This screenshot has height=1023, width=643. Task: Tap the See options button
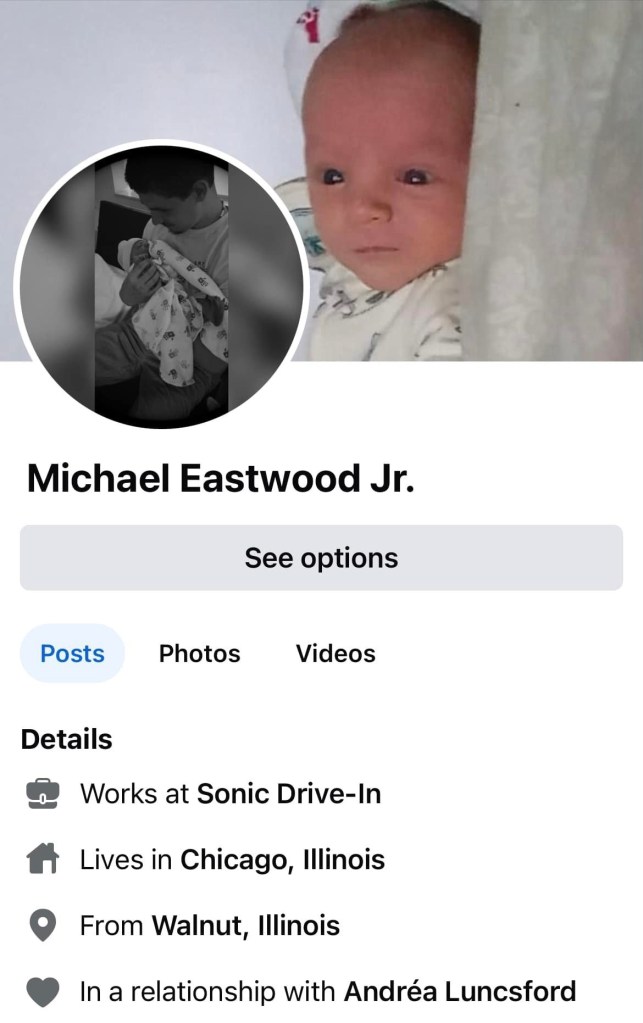point(321,557)
